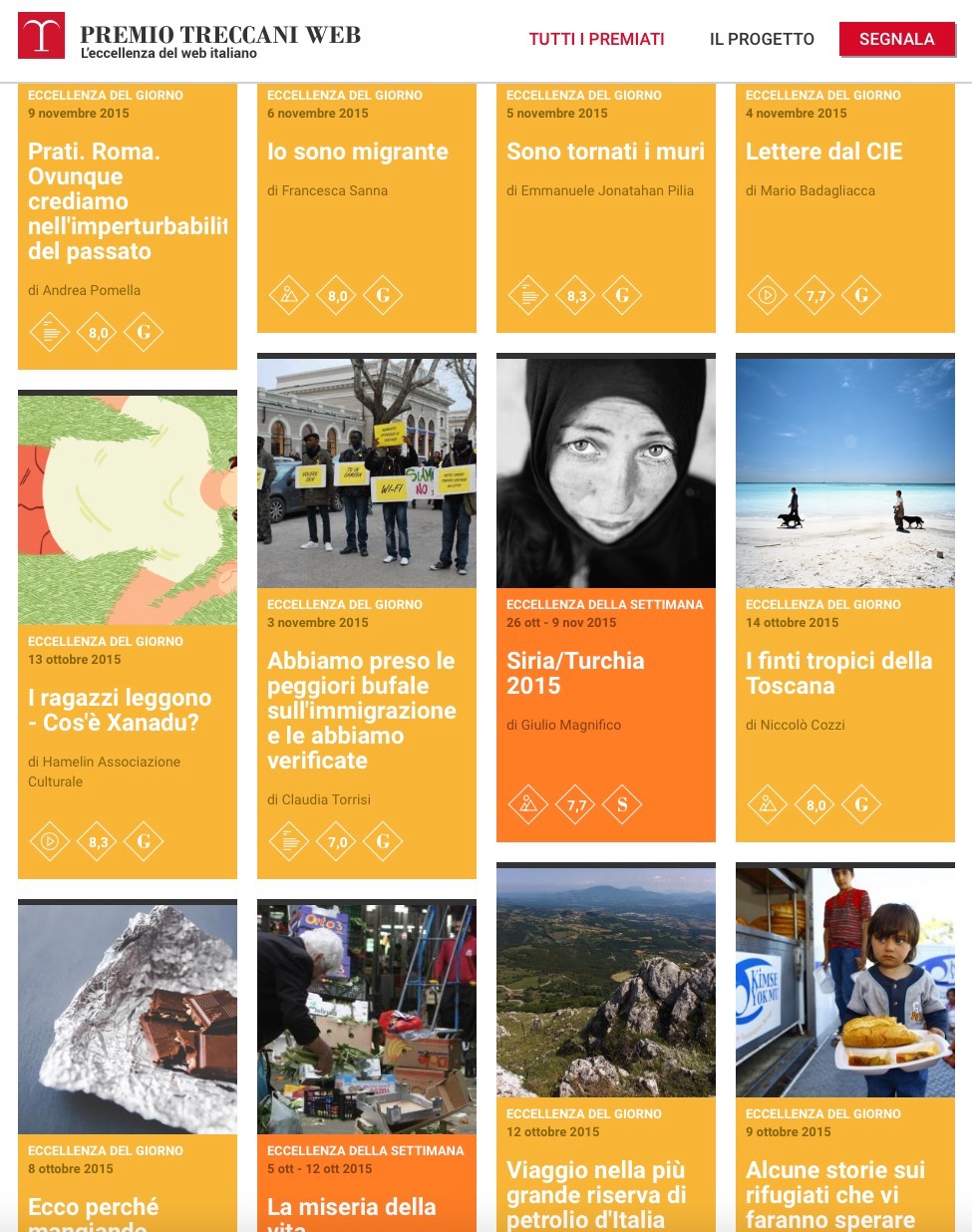Viewport: 972px width, 1232px height.
Task: Open Premio Treccani Web home logo
Action: tap(189, 38)
